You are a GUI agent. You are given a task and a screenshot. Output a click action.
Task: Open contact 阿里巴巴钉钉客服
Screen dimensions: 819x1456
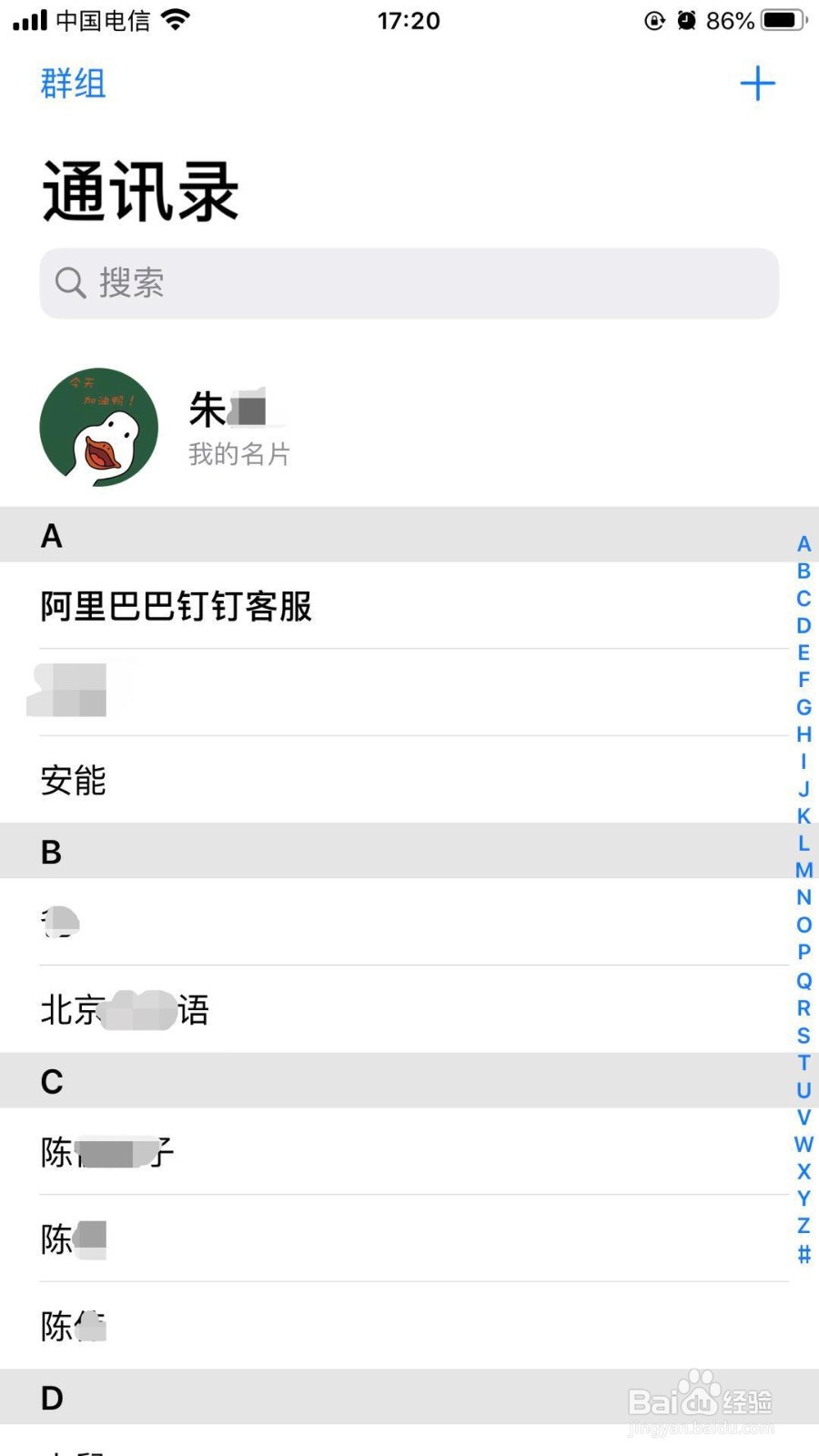175,606
